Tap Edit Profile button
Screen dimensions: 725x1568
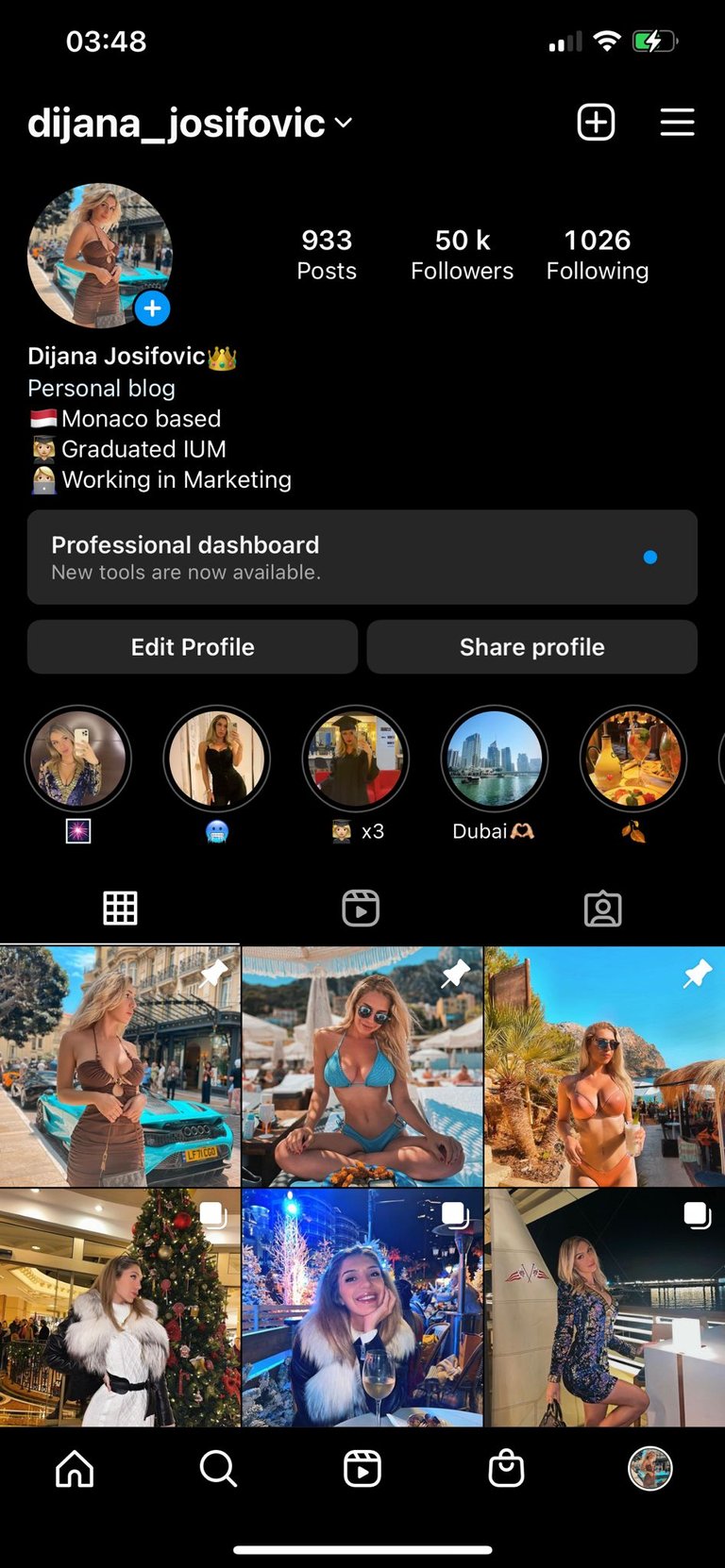coord(193,647)
